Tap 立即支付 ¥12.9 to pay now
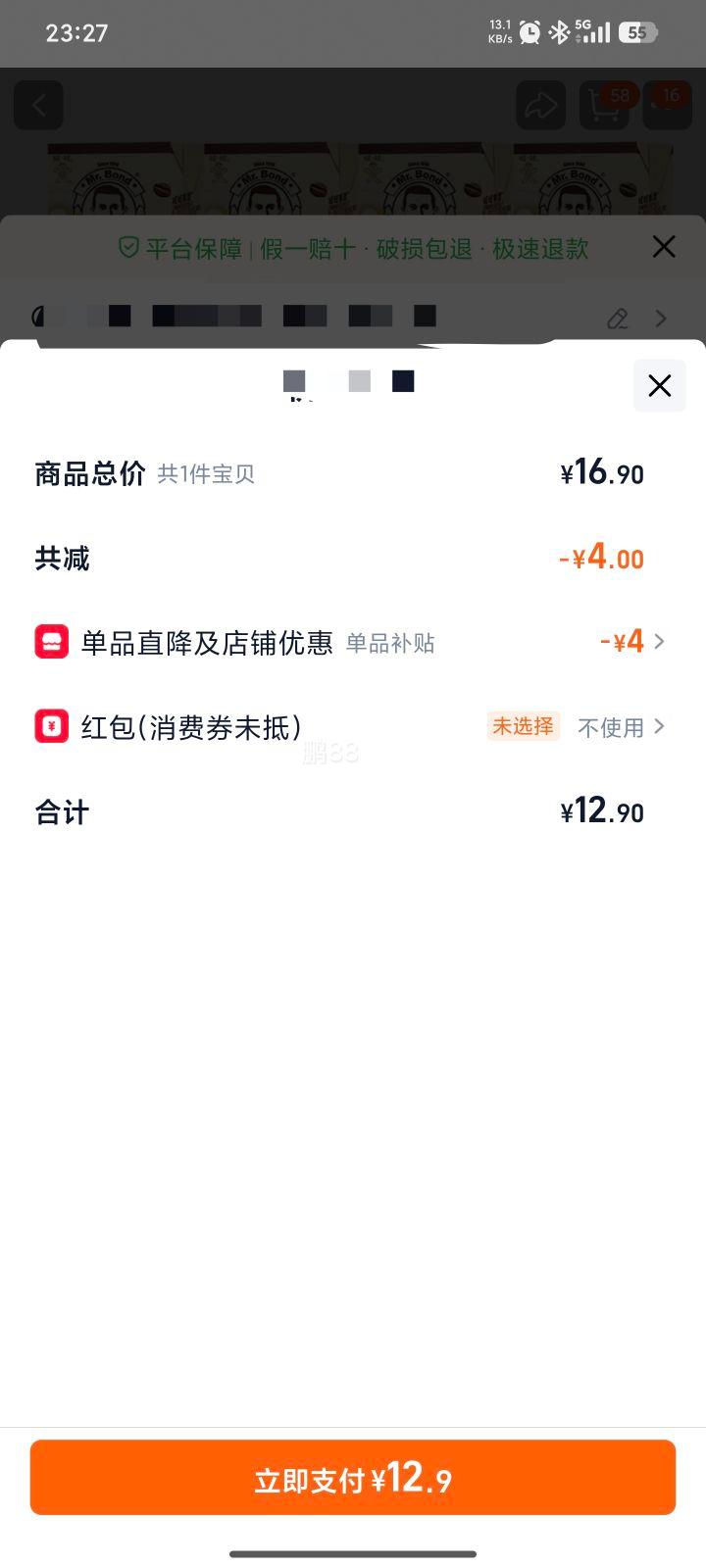Screen dimensions: 706x1568 (353, 1478)
